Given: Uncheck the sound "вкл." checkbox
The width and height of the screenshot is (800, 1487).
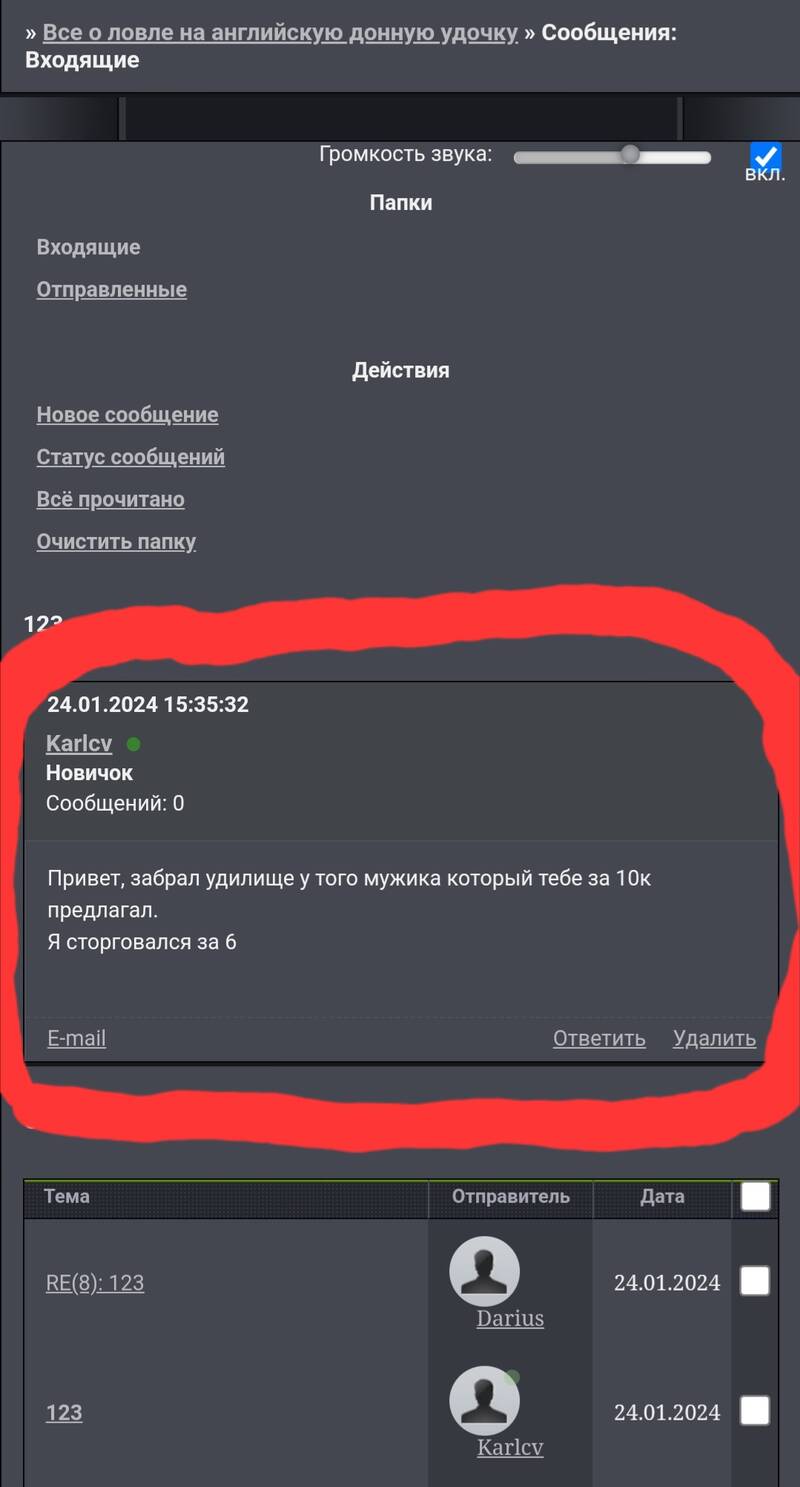Looking at the screenshot, I should click(766, 157).
